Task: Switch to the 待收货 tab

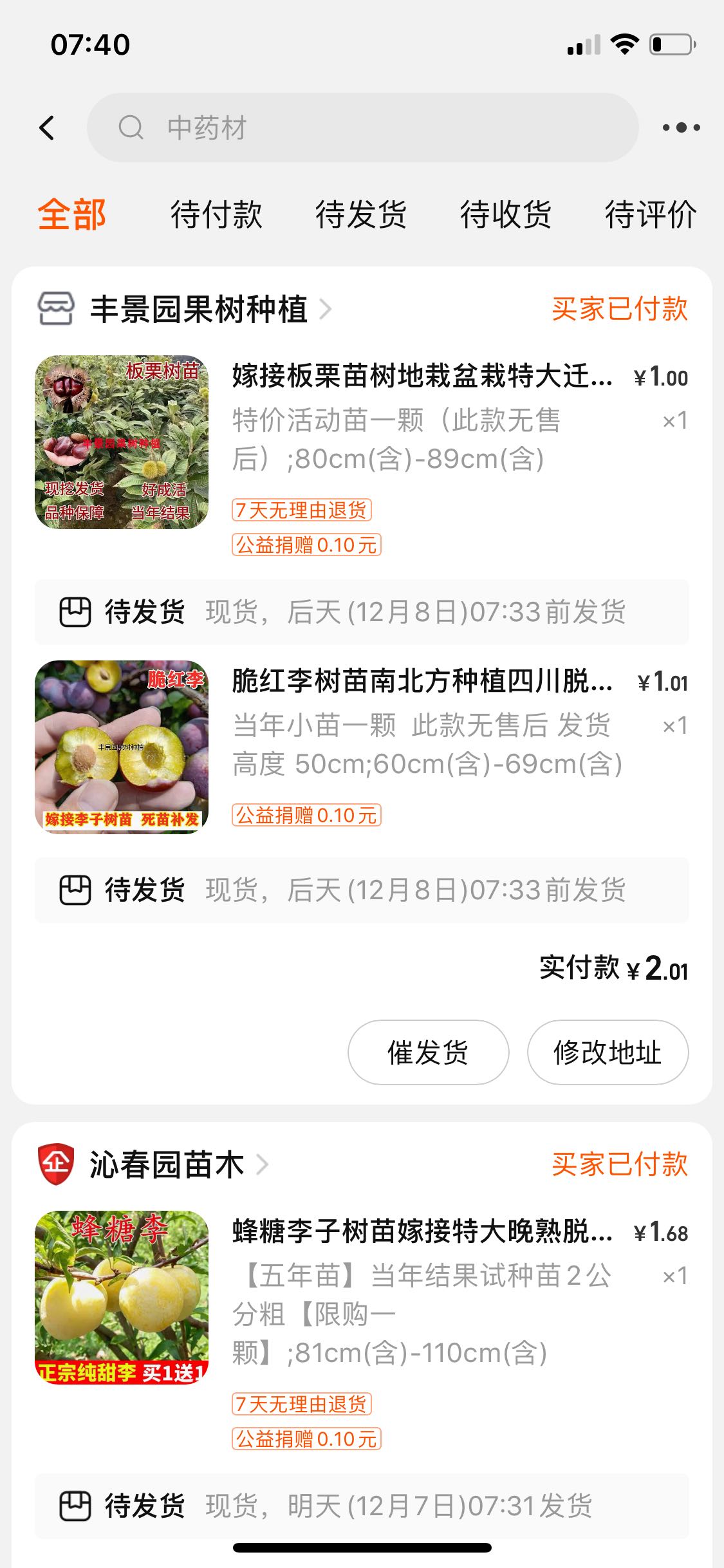Action: [506, 214]
